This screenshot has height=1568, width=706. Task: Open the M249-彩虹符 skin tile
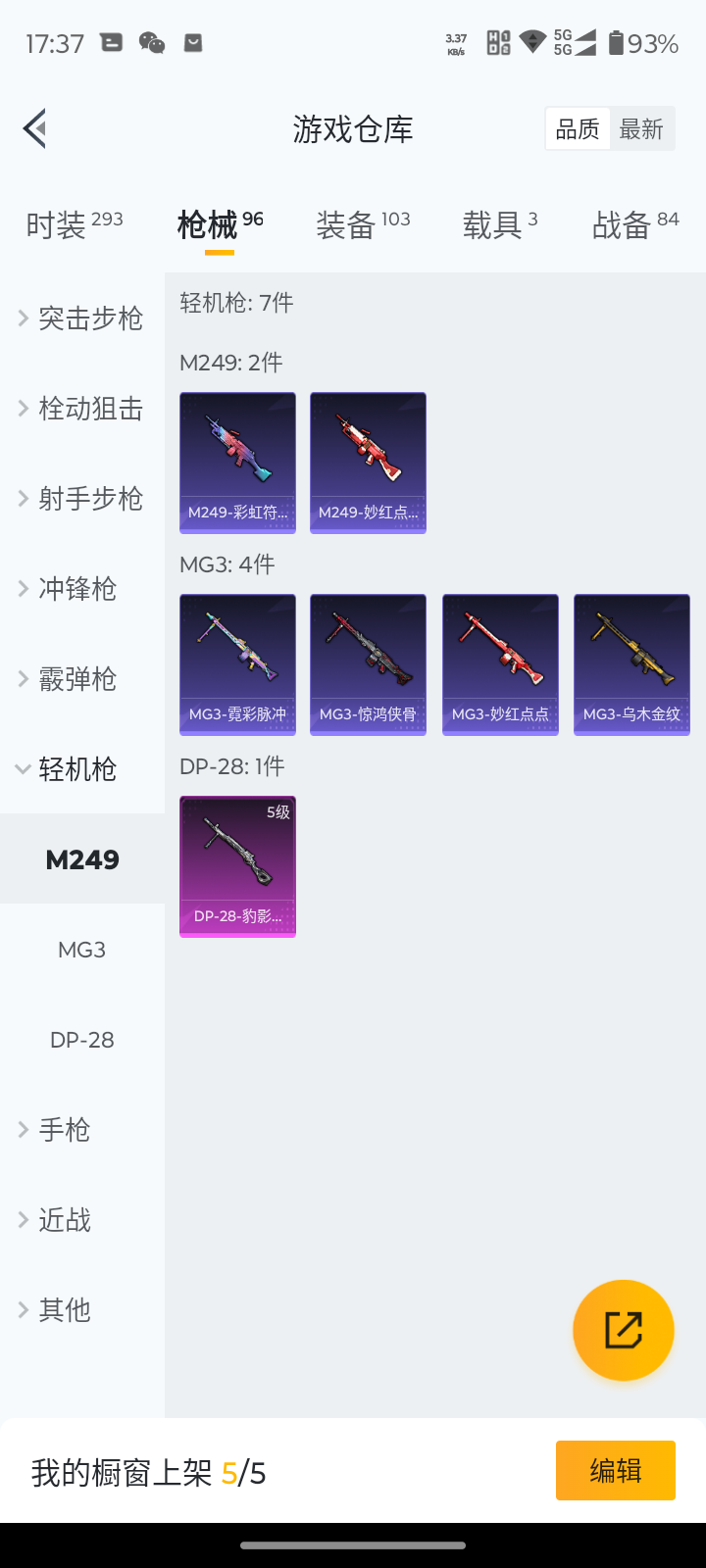pos(237,463)
